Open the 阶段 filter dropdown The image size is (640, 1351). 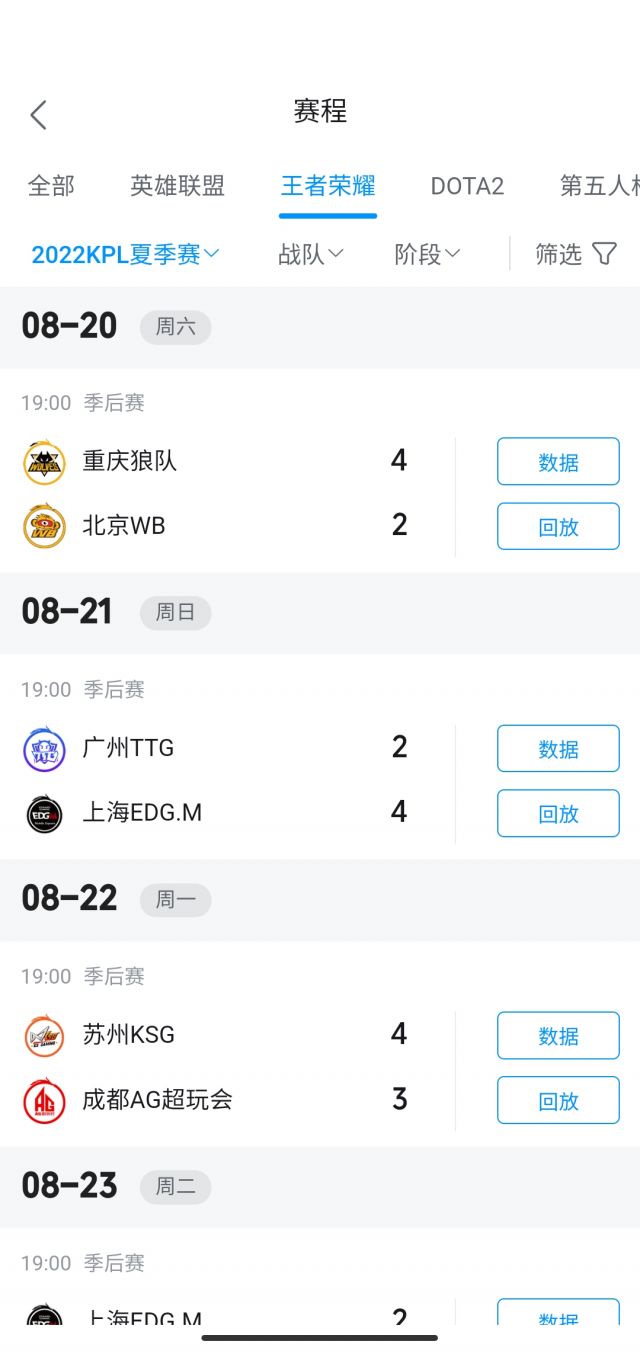[x=427, y=254]
